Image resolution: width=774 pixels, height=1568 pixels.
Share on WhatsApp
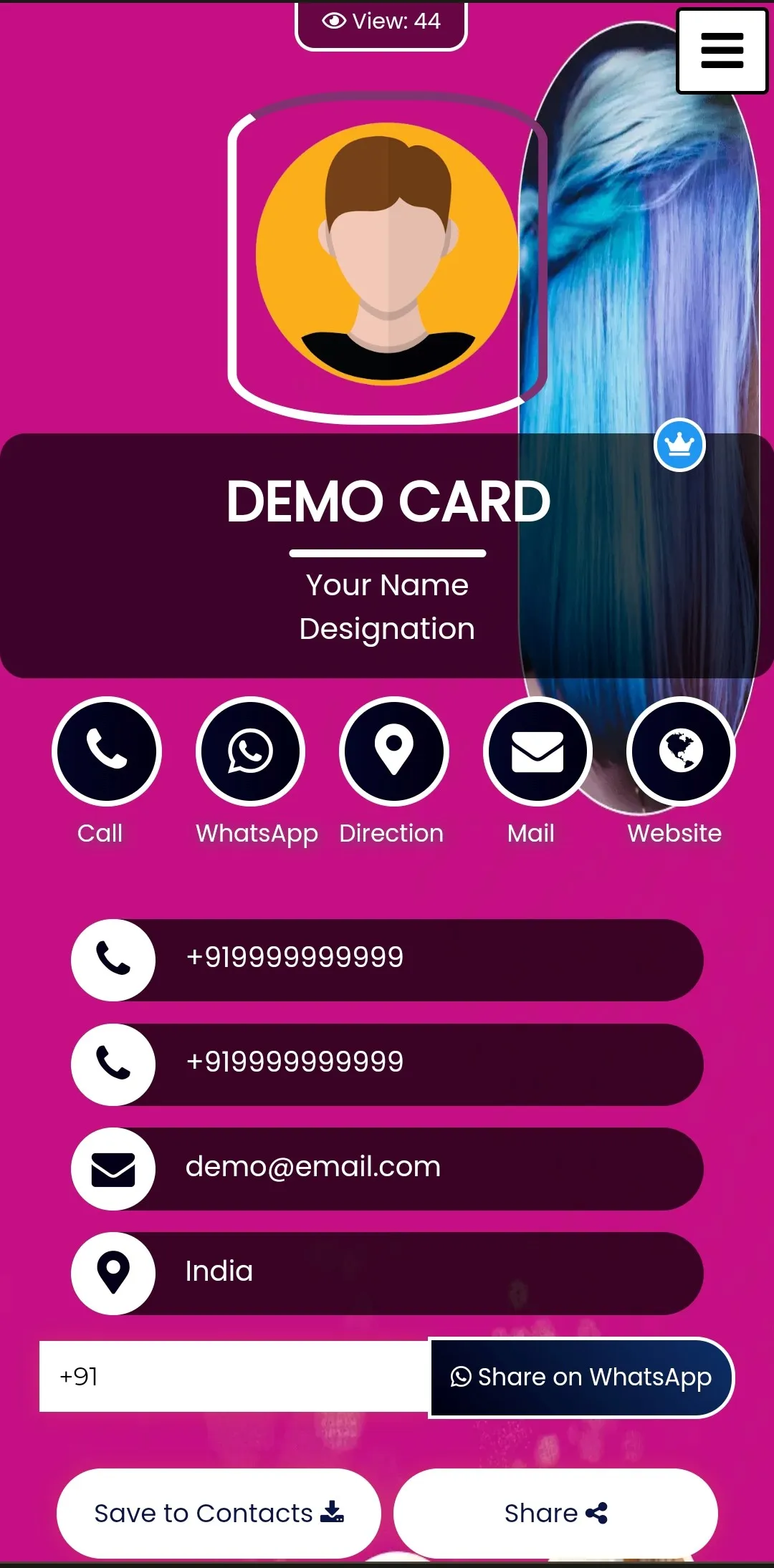tap(581, 1377)
